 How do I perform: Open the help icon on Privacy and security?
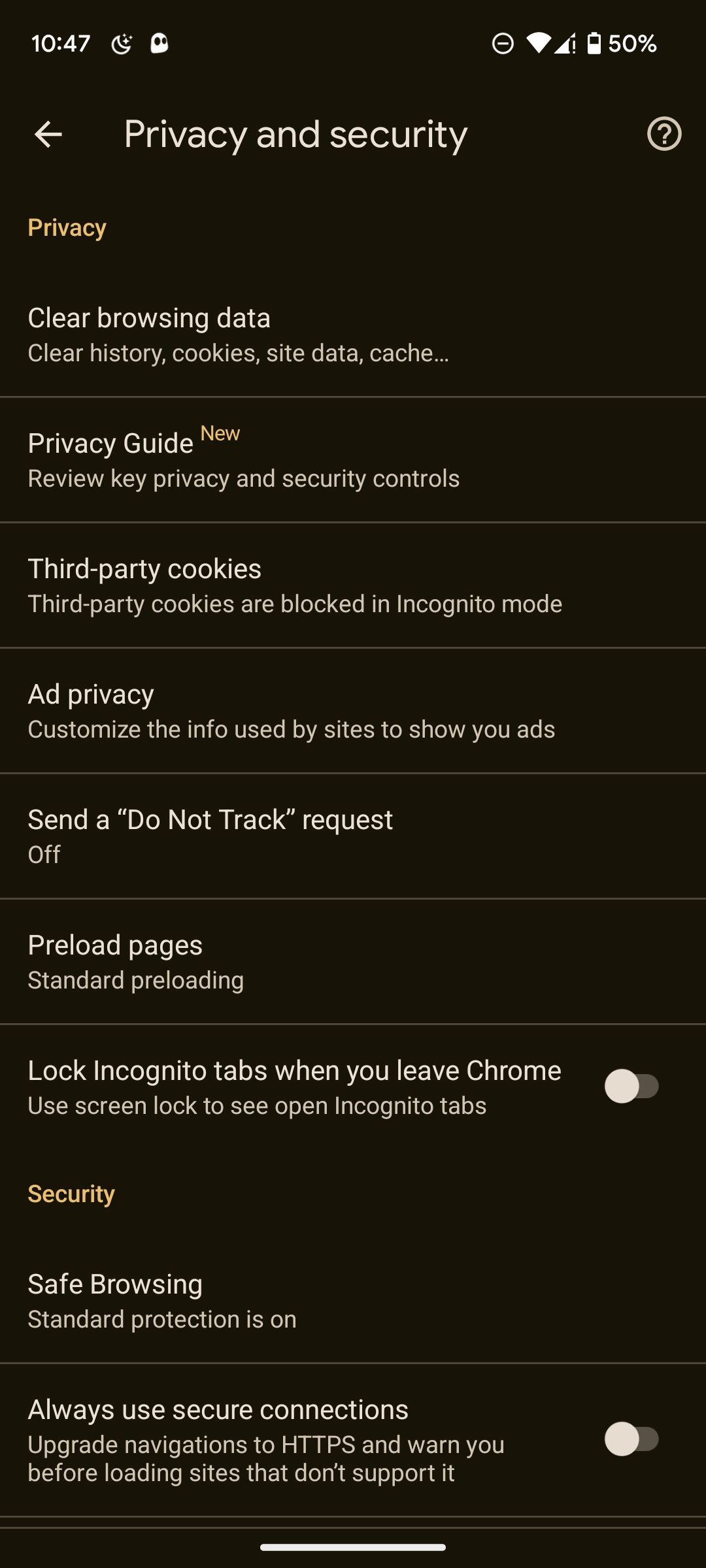click(x=664, y=134)
